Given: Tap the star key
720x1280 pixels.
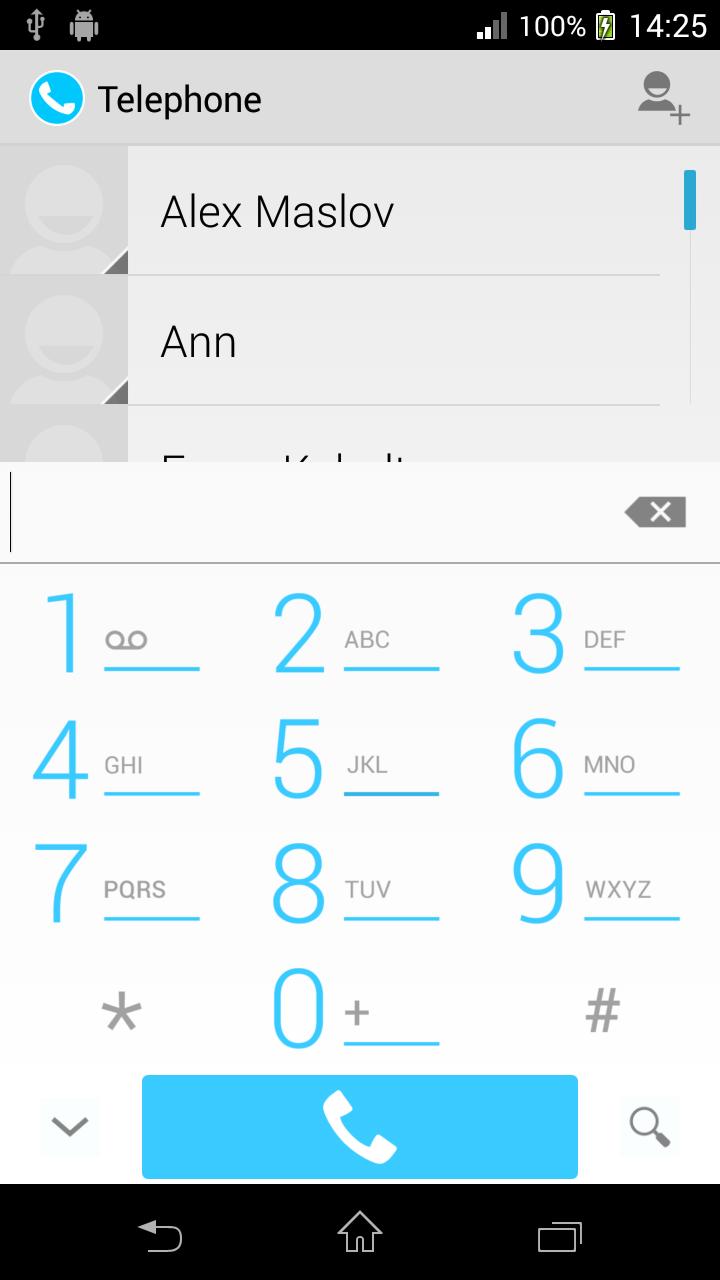Looking at the screenshot, I should point(120,1010).
